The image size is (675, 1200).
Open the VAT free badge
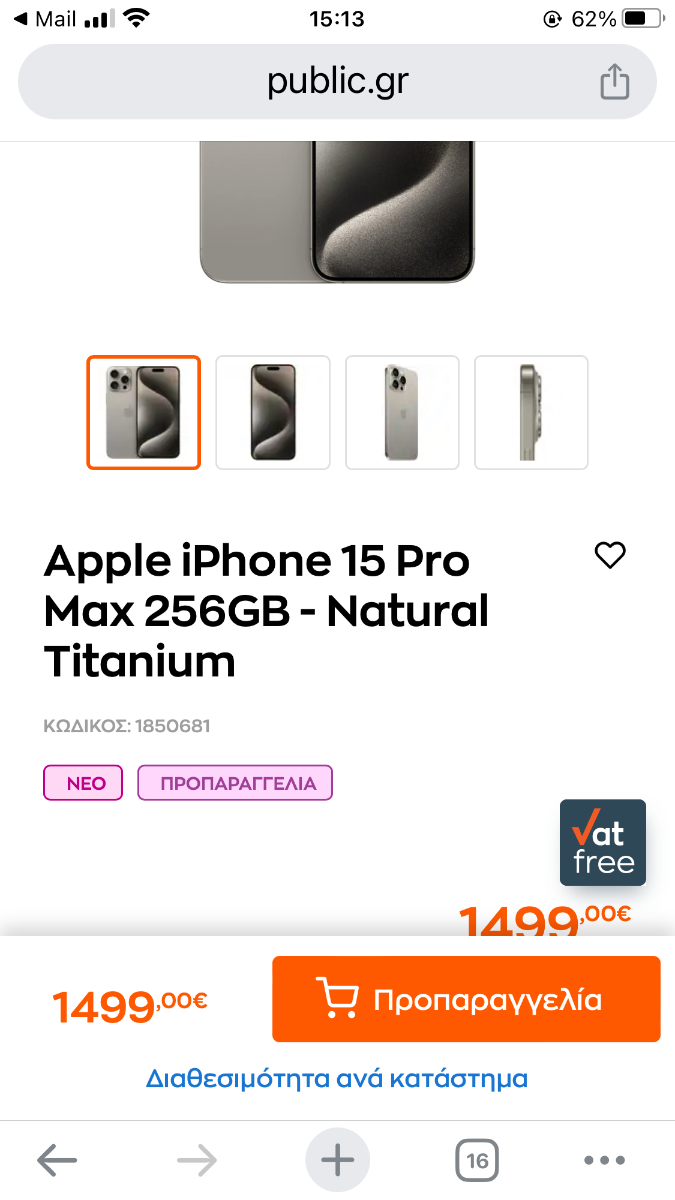click(x=603, y=842)
